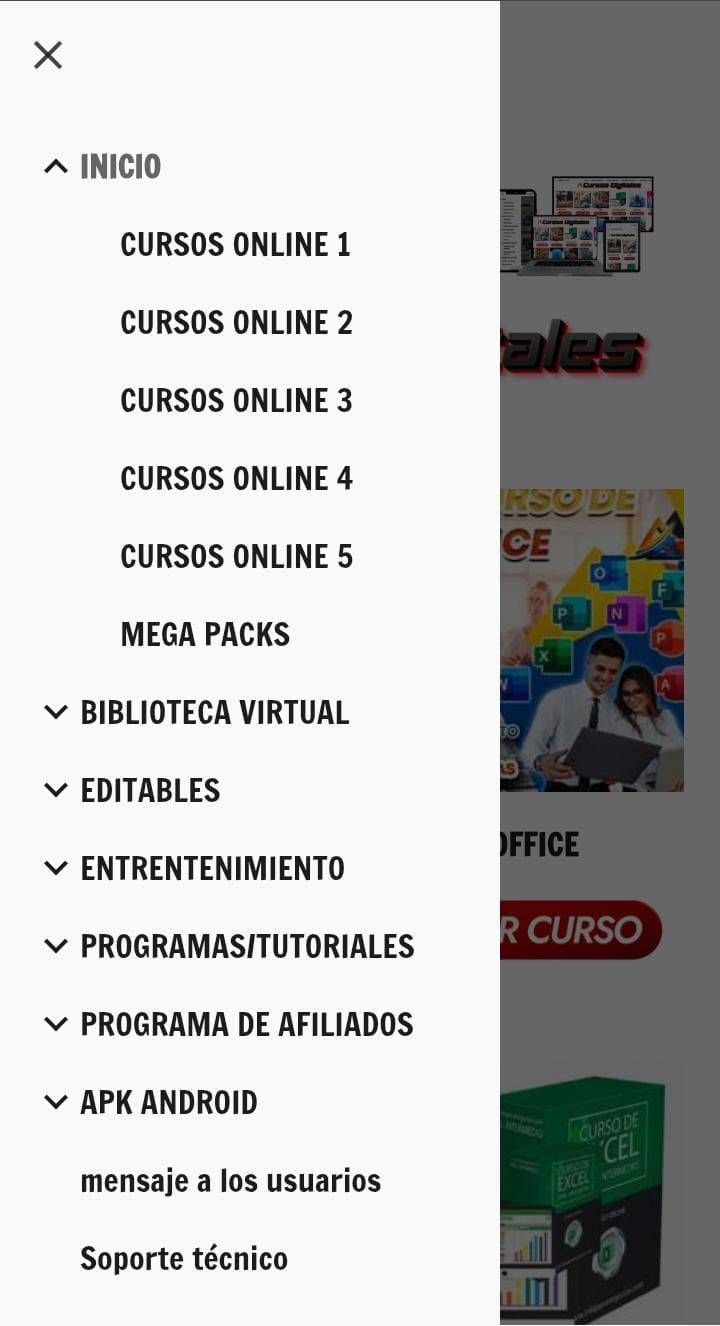Viewport: 720px width, 1326px height.
Task: Collapse the INICIO submenu
Action: [56, 166]
